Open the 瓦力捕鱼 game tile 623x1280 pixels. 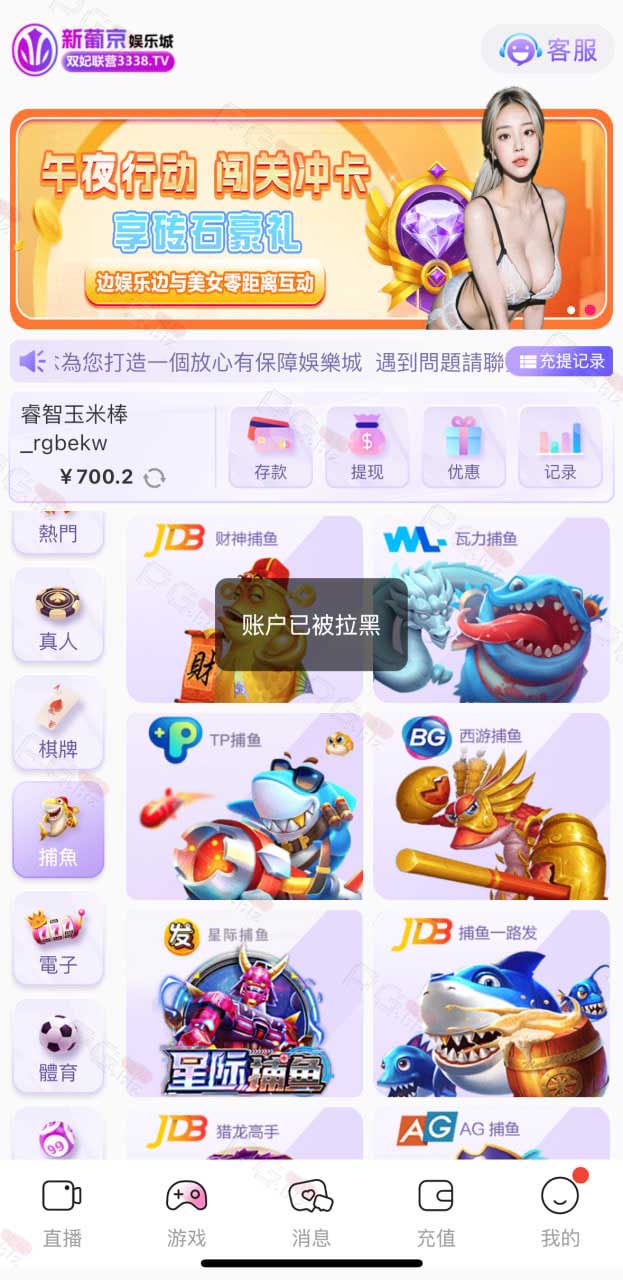click(491, 609)
